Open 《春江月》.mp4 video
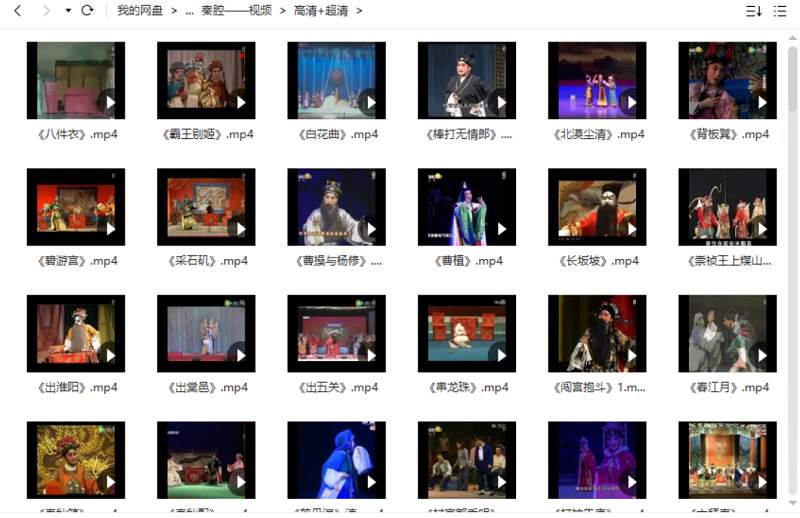This screenshot has height=518, width=800. (x=727, y=334)
